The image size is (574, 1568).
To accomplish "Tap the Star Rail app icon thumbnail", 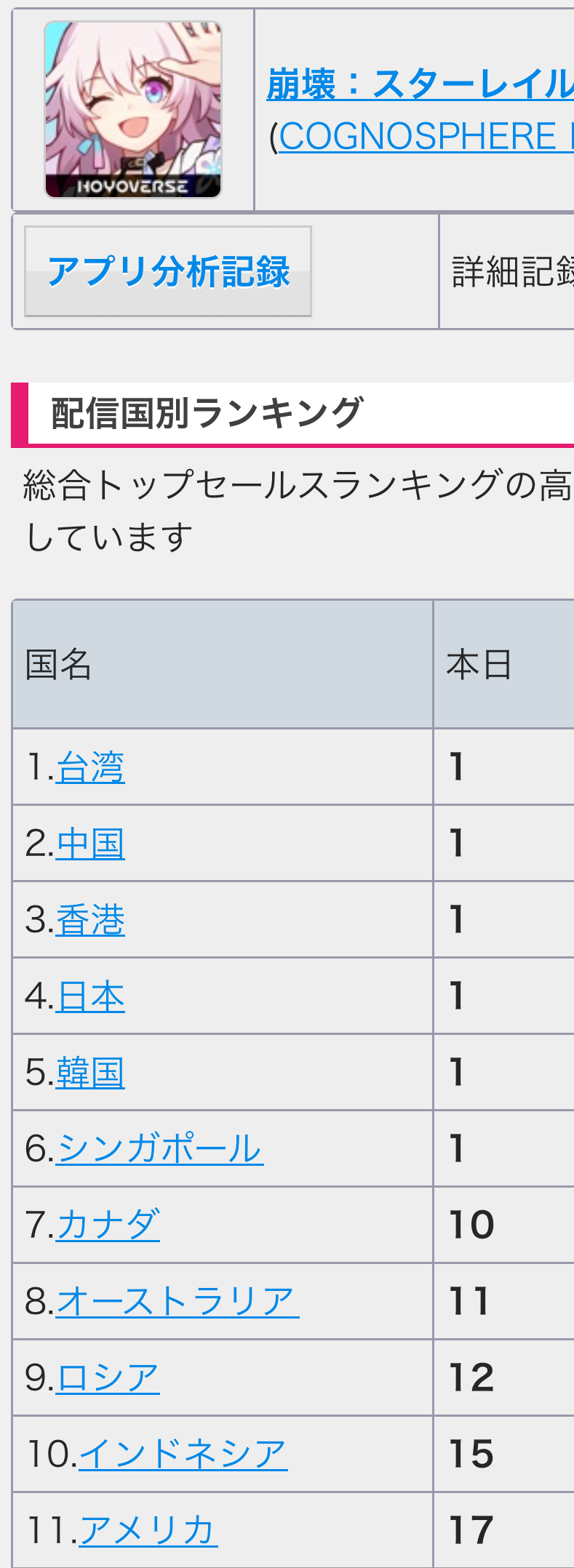I will point(133,110).
